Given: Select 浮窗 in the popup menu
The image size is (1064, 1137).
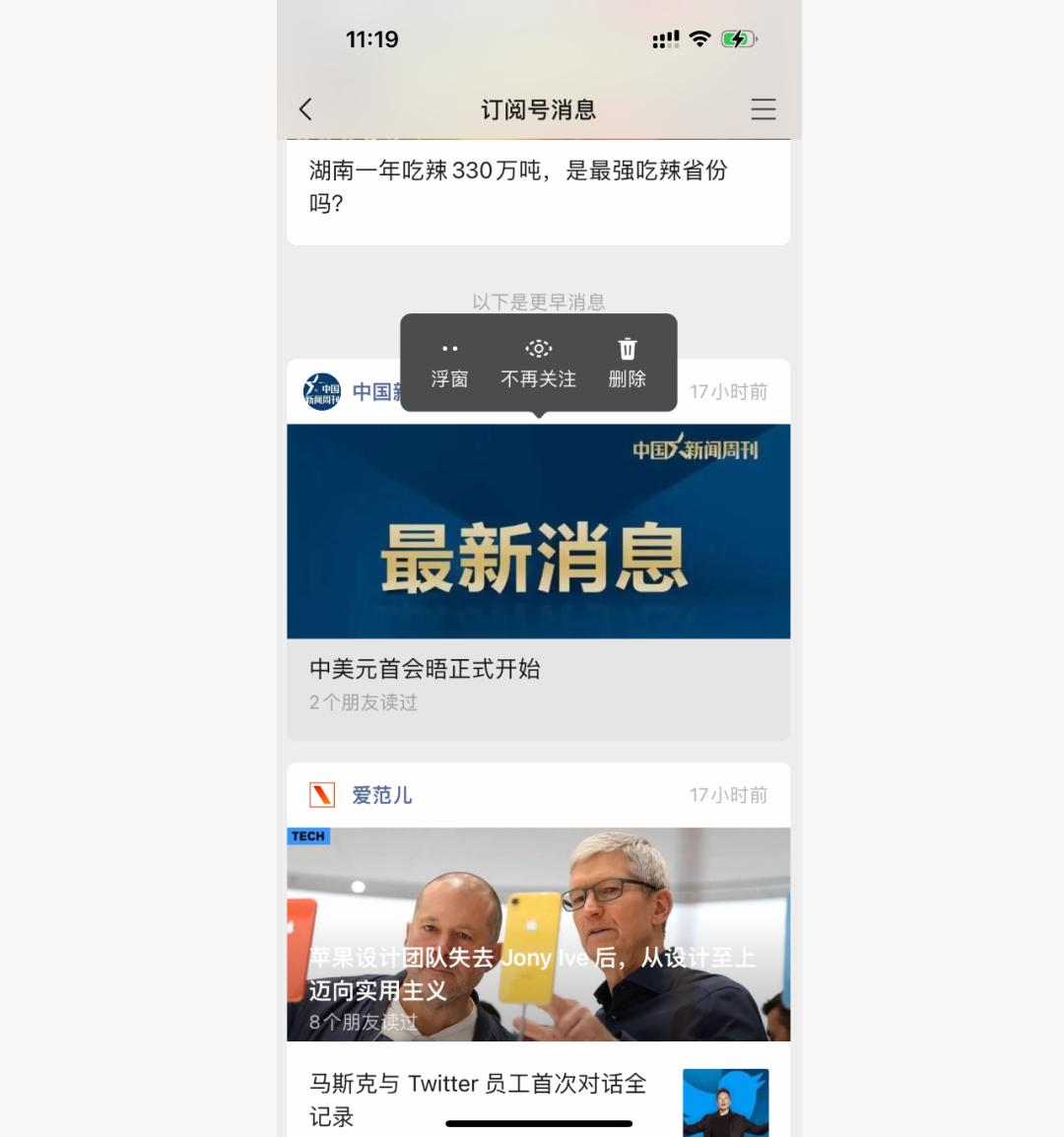Looking at the screenshot, I should pos(449,364).
